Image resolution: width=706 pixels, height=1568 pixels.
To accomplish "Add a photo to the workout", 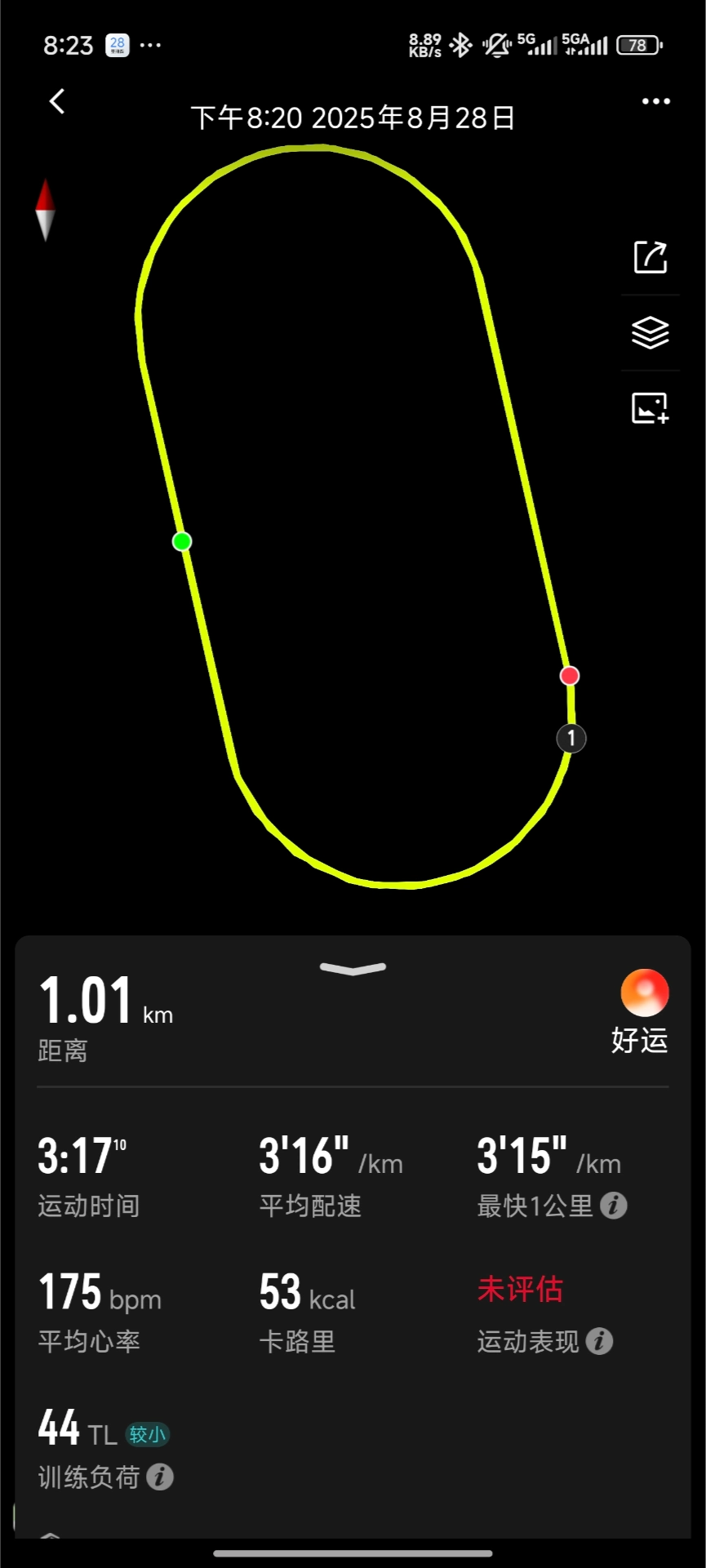I will pos(650,408).
